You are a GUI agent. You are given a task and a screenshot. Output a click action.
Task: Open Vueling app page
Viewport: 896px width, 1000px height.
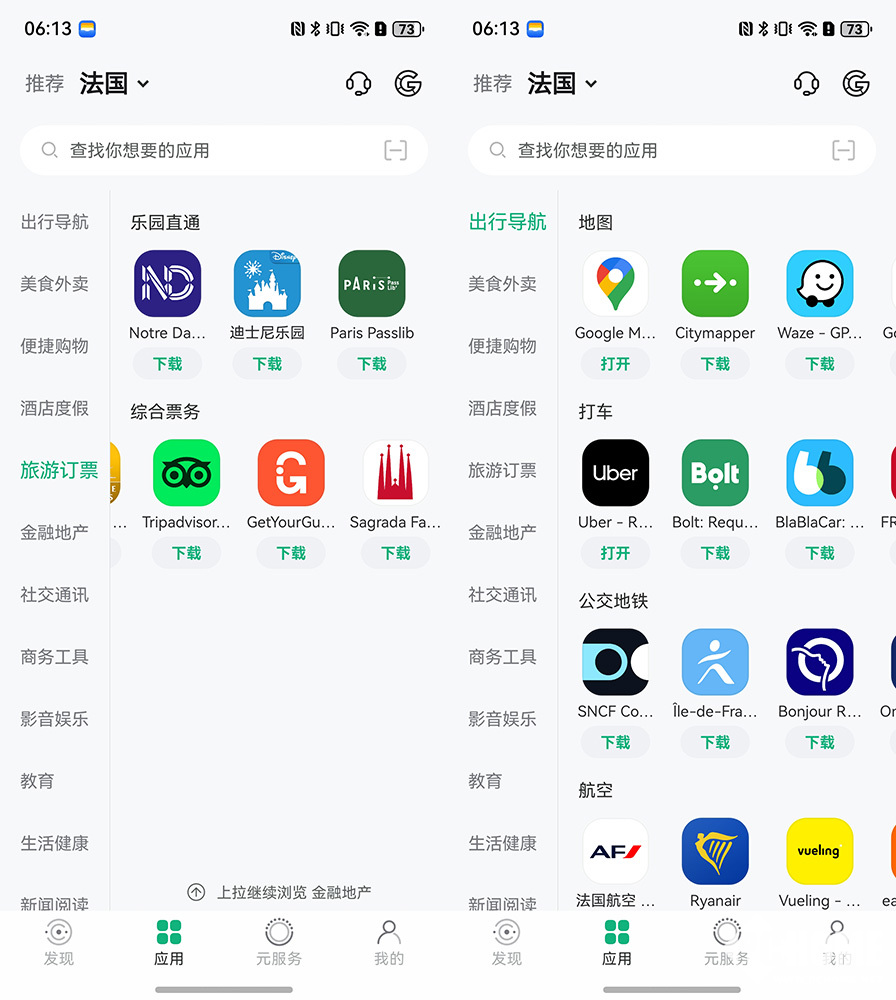click(x=820, y=852)
